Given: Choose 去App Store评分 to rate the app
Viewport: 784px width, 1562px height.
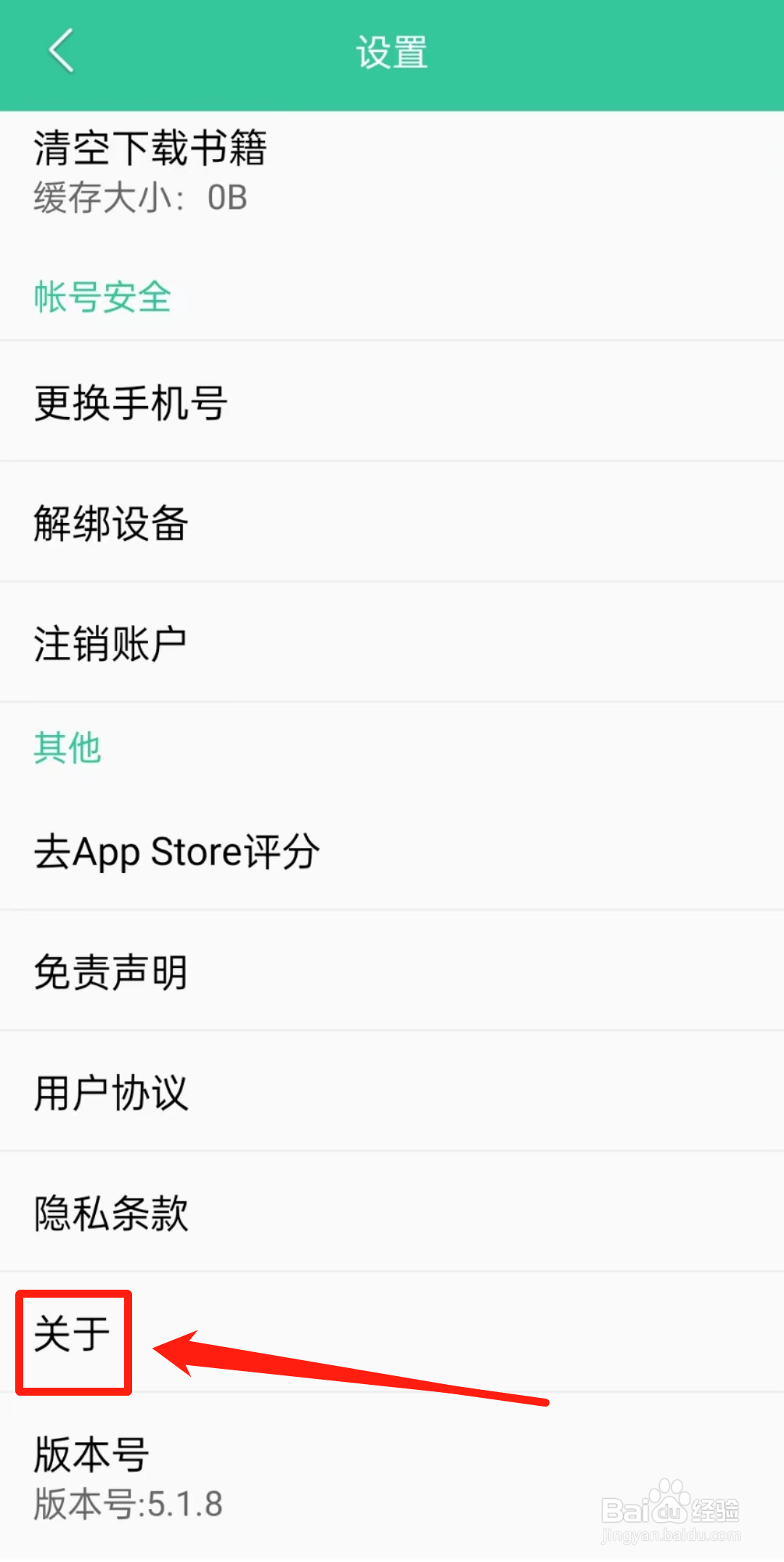Looking at the screenshot, I should (176, 850).
